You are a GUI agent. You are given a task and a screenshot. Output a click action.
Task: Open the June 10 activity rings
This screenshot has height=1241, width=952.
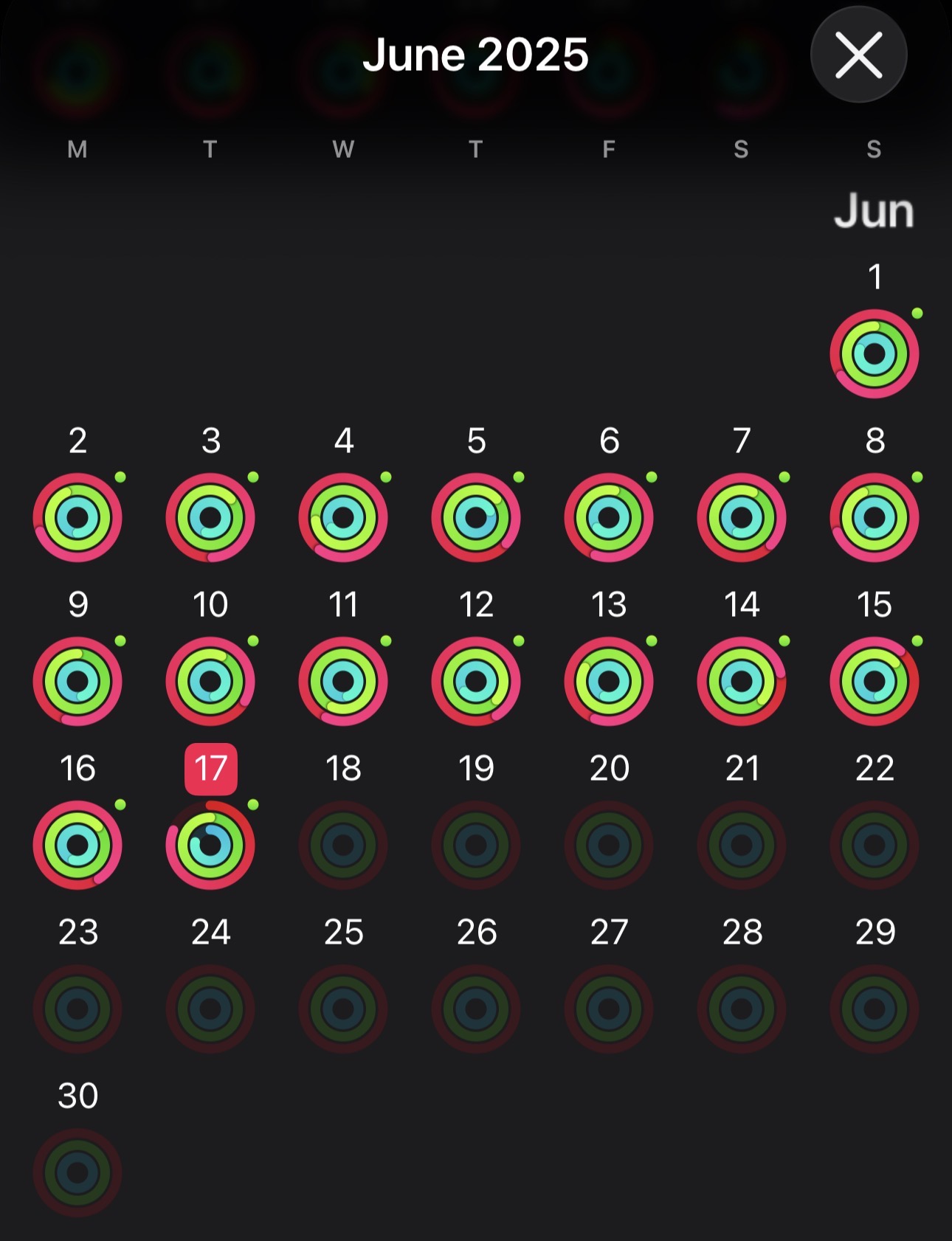coord(210,680)
